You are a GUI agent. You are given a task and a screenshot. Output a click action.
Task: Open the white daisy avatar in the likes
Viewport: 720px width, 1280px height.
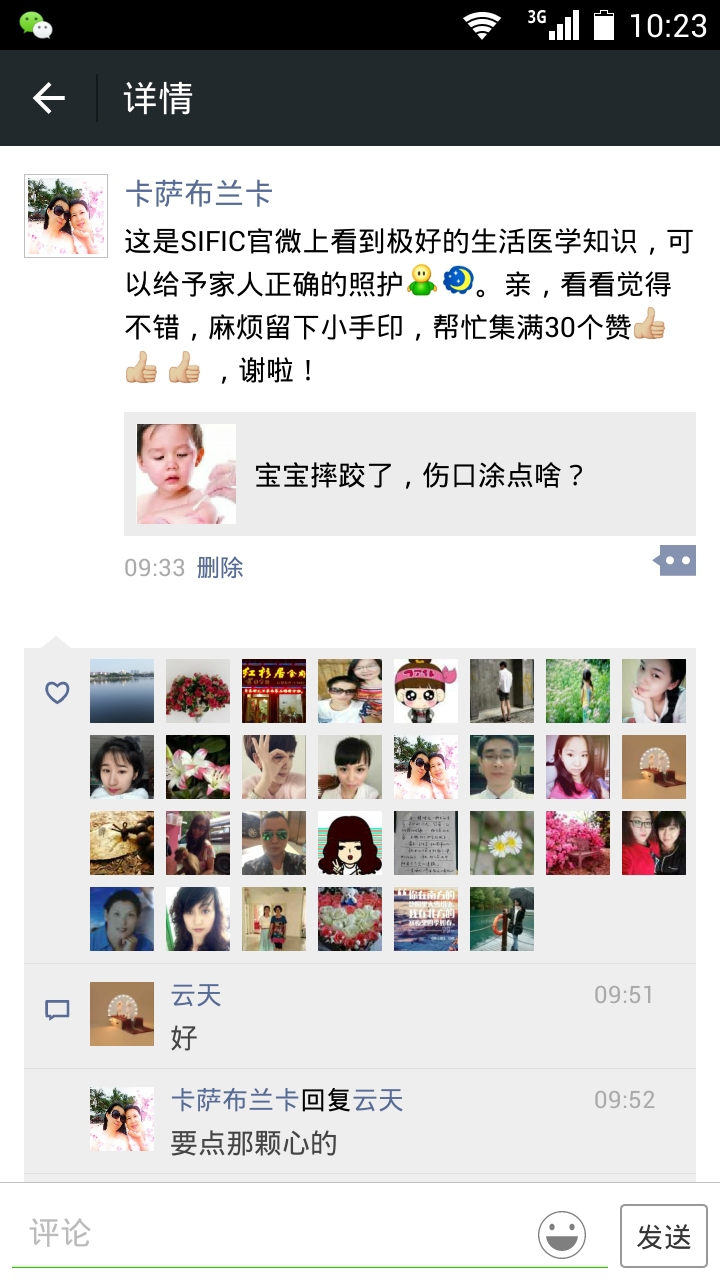pyautogui.click(x=502, y=843)
